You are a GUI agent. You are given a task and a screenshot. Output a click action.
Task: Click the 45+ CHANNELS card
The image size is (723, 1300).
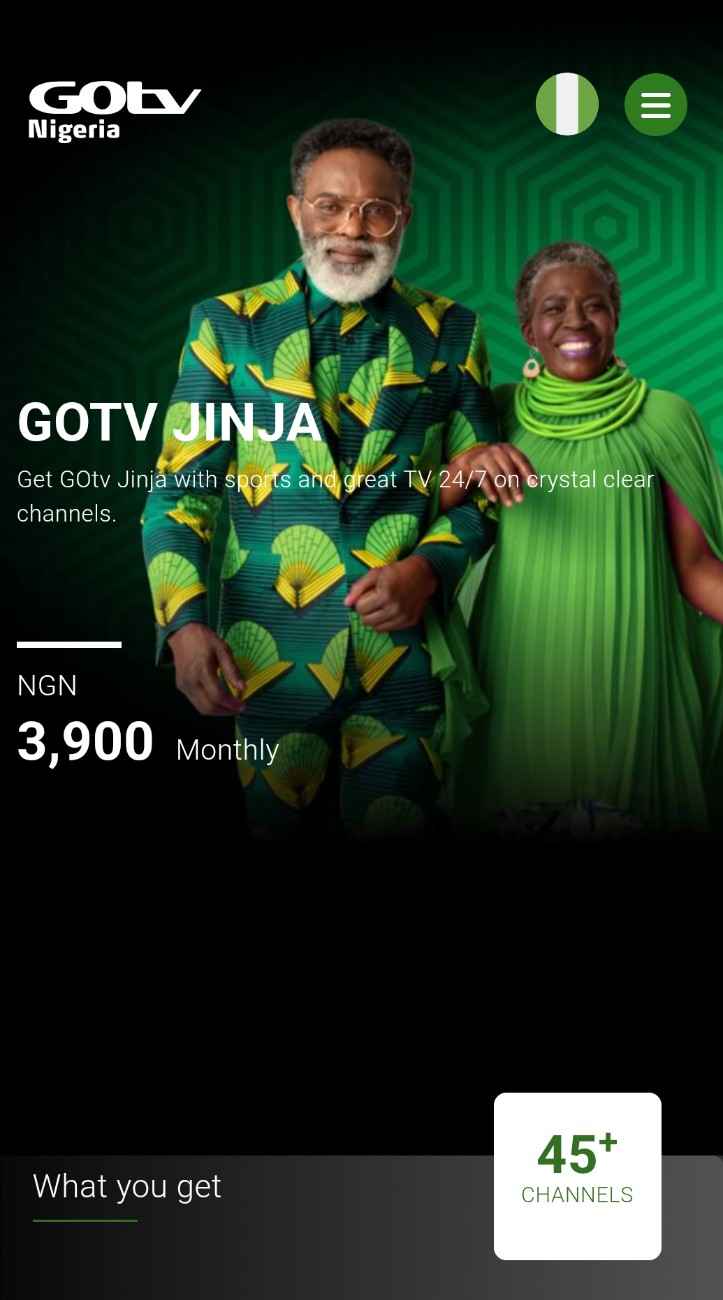click(577, 1175)
